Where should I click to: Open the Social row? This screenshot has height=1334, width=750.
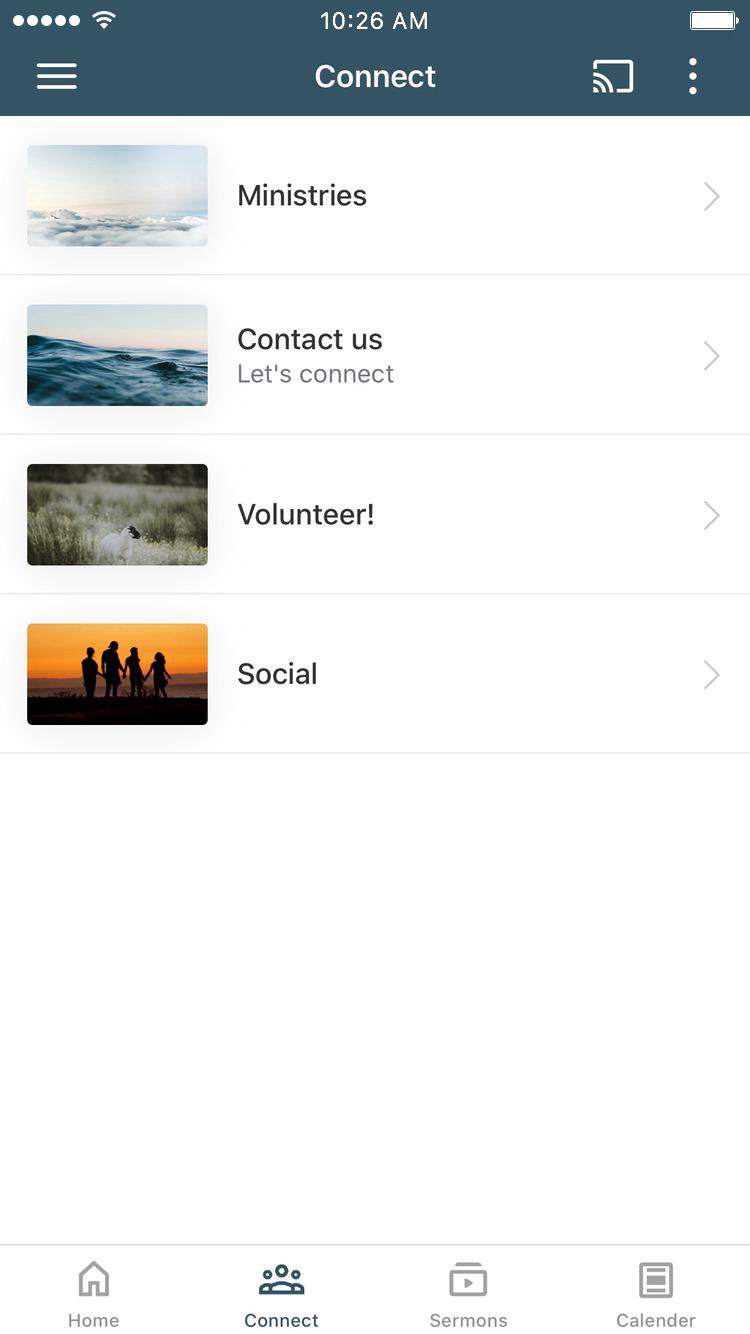(x=375, y=674)
